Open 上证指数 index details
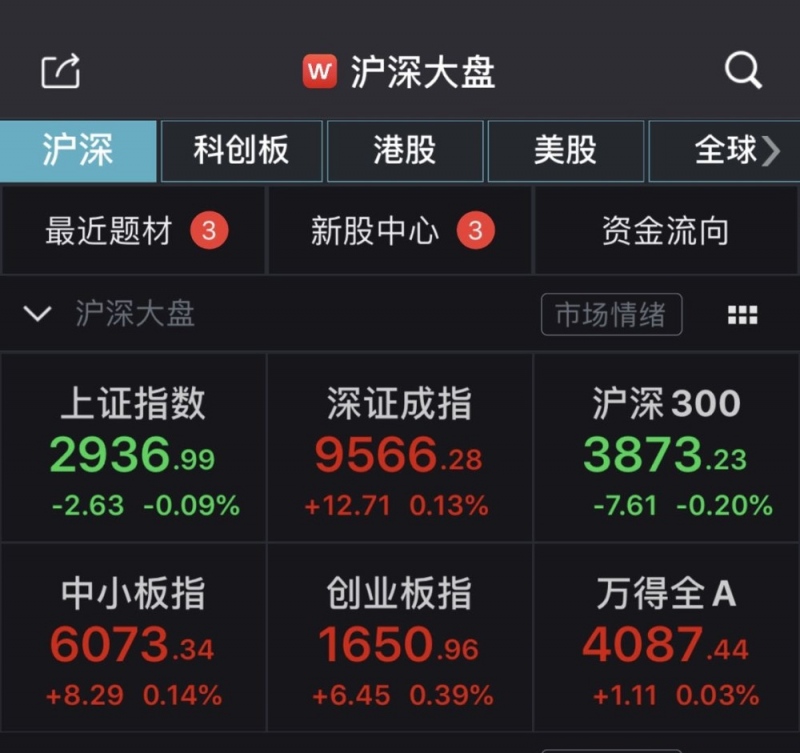The image size is (800, 753). tap(133, 447)
